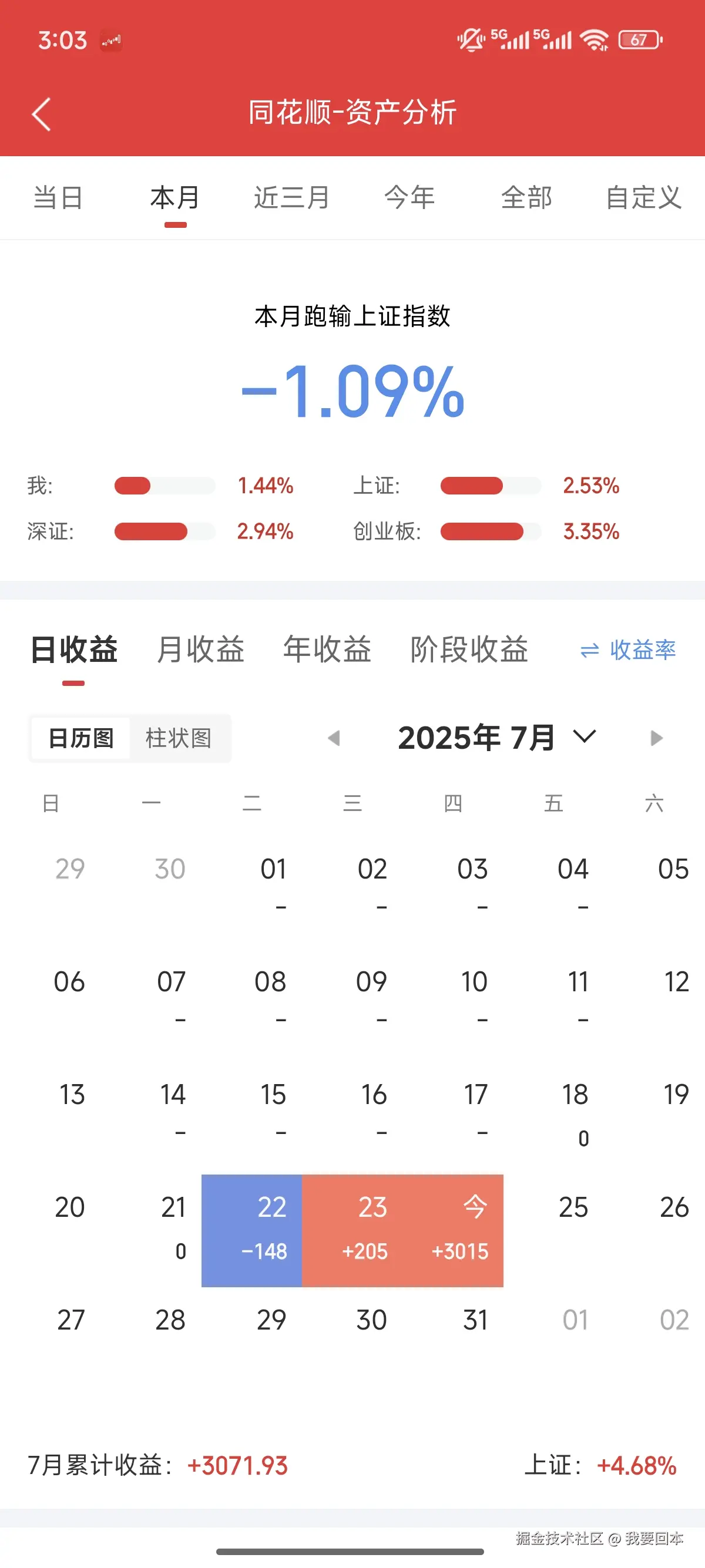This screenshot has height=1568, width=705.
Task: Switch to 近三月 tab
Action: point(290,197)
